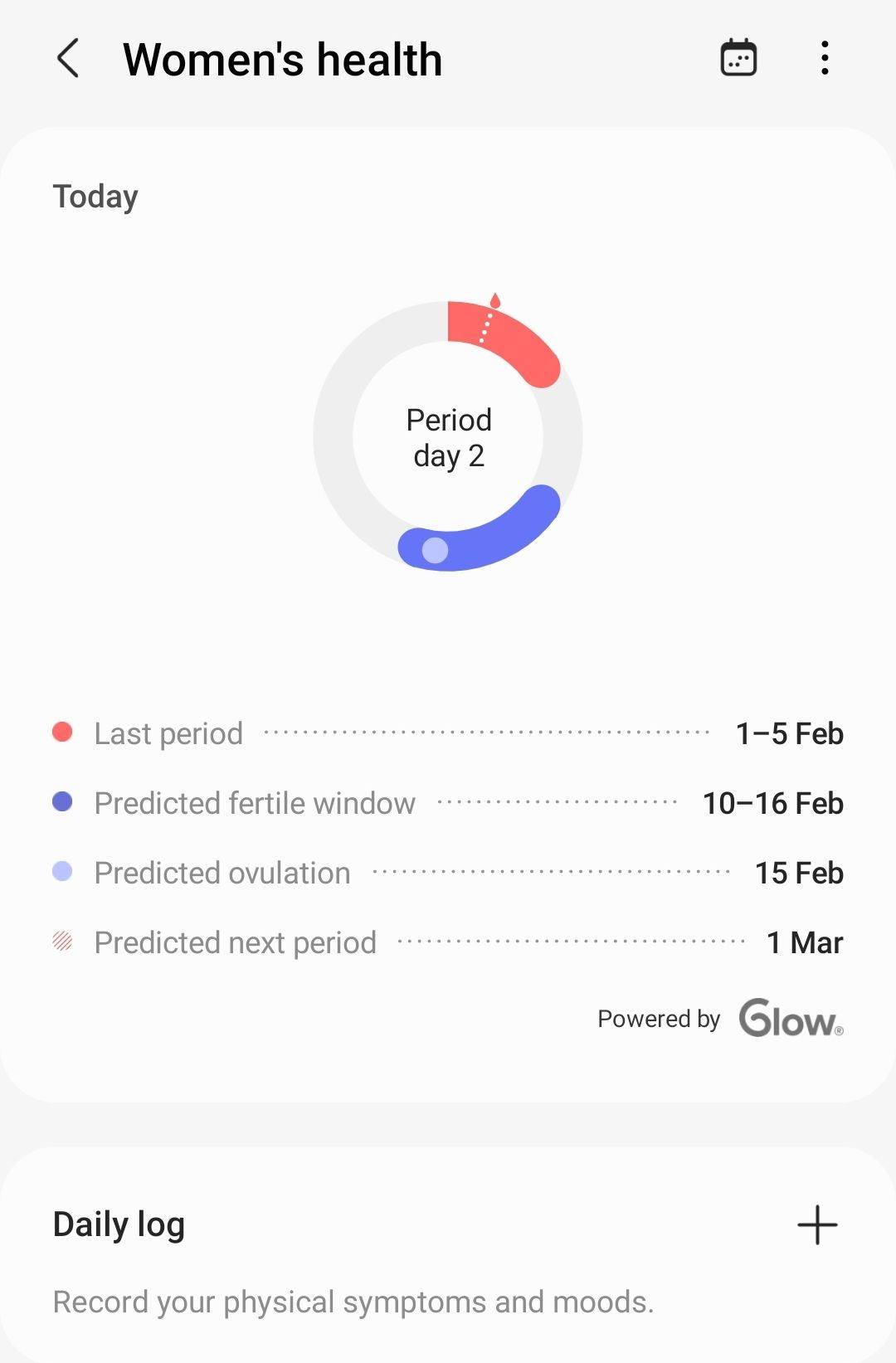Open the calendar view icon
The image size is (896, 1363).
pos(738,56)
